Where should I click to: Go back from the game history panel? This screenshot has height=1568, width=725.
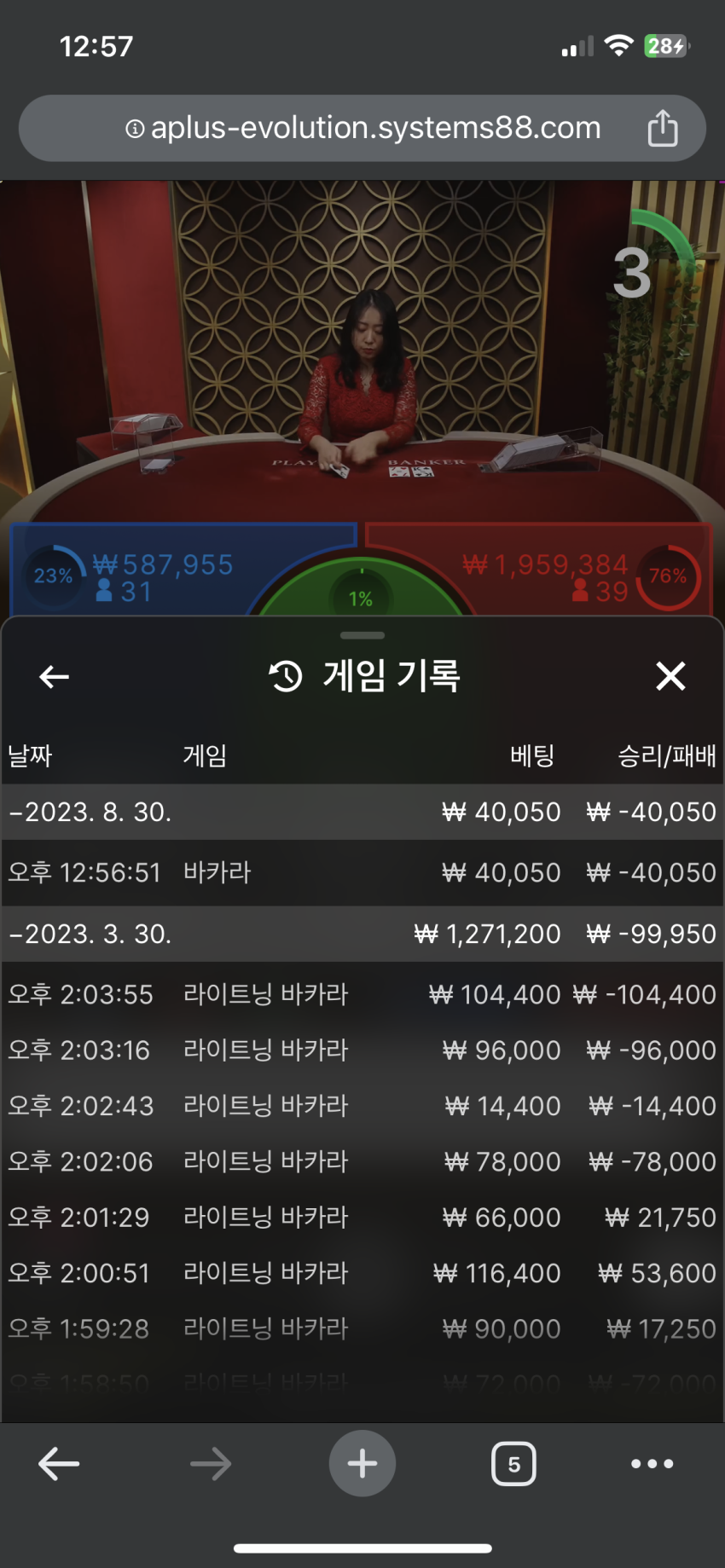coord(55,677)
